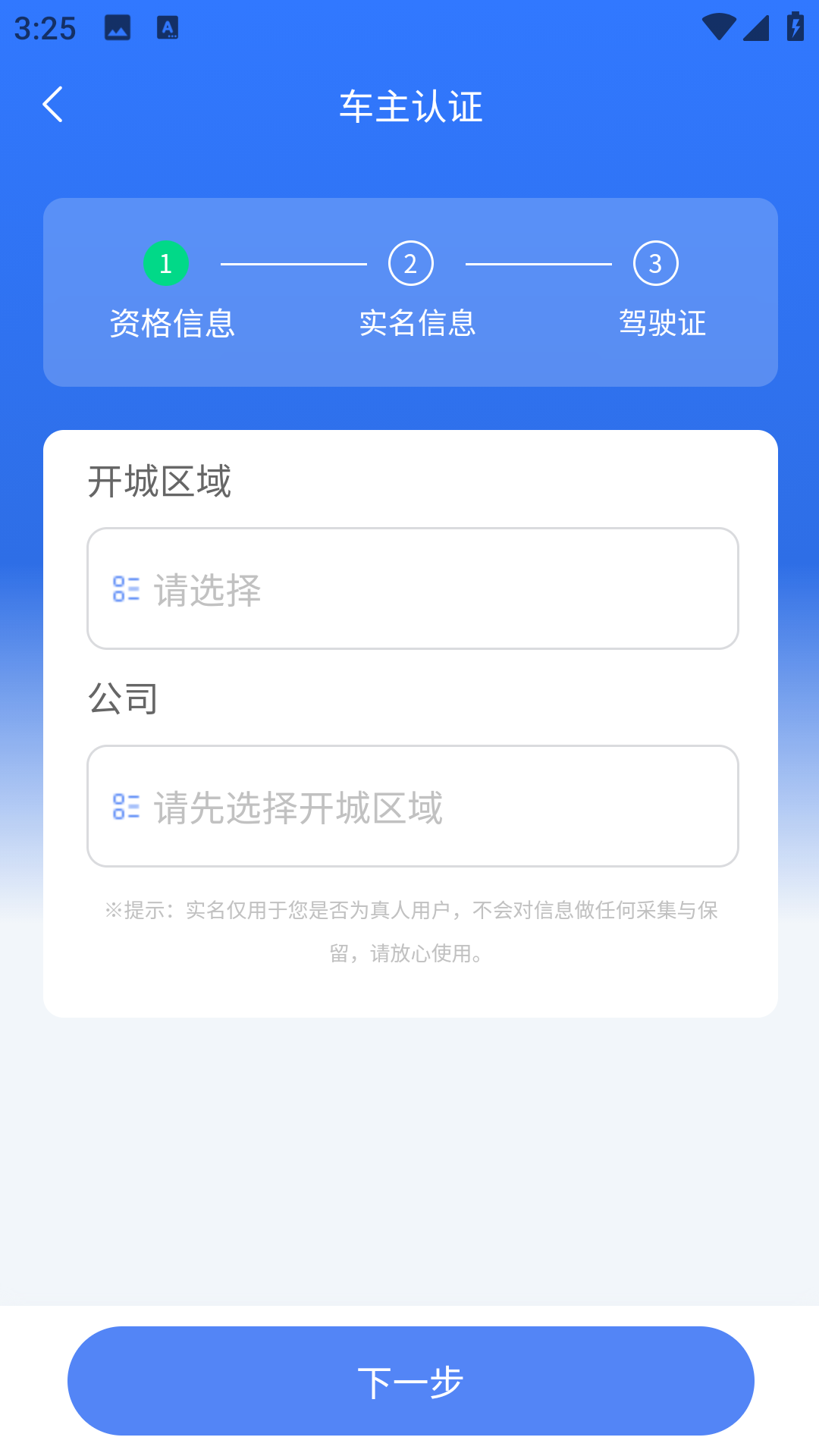Image resolution: width=819 pixels, height=1456 pixels.
Task: Tap the battery icon in the status bar
Action: (794, 25)
